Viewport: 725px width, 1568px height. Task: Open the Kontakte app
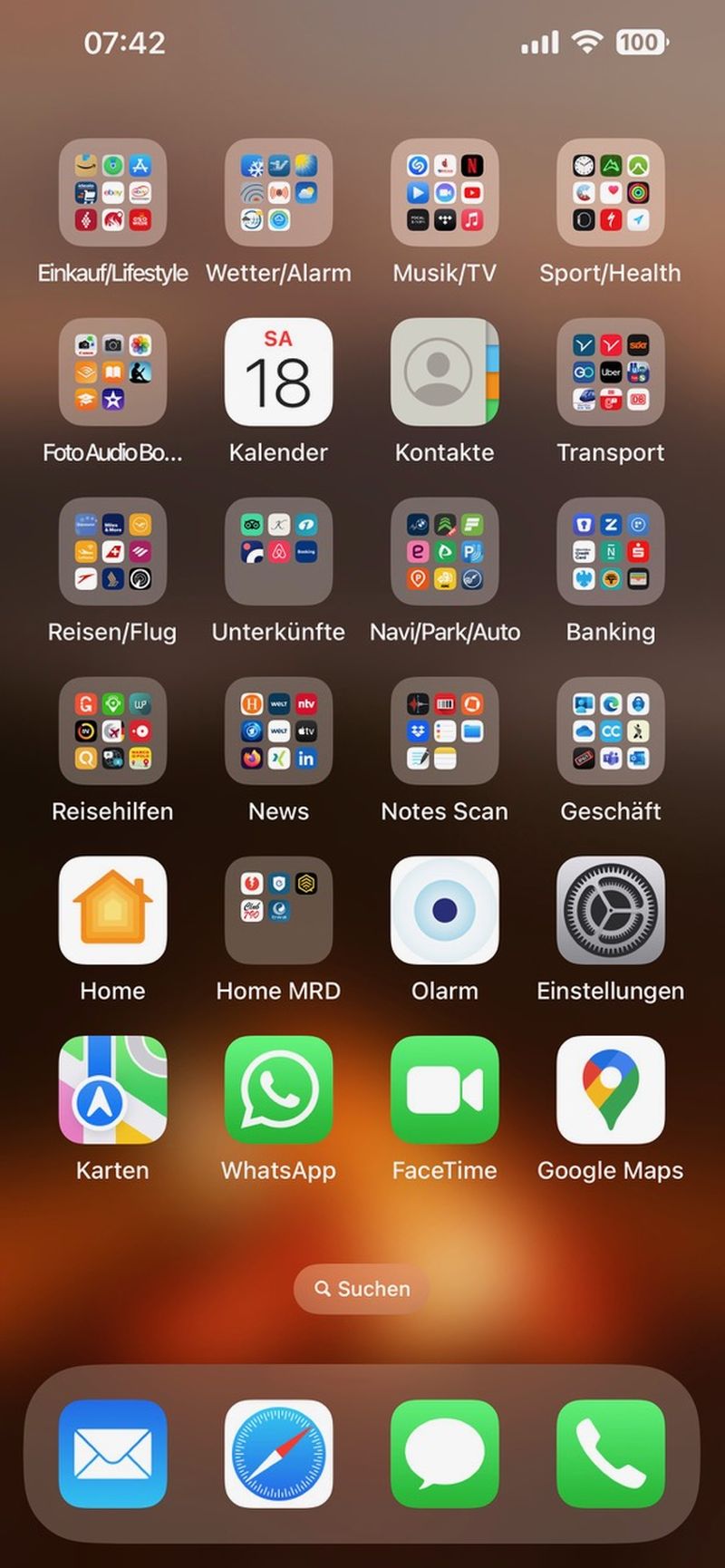click(444, 372)
